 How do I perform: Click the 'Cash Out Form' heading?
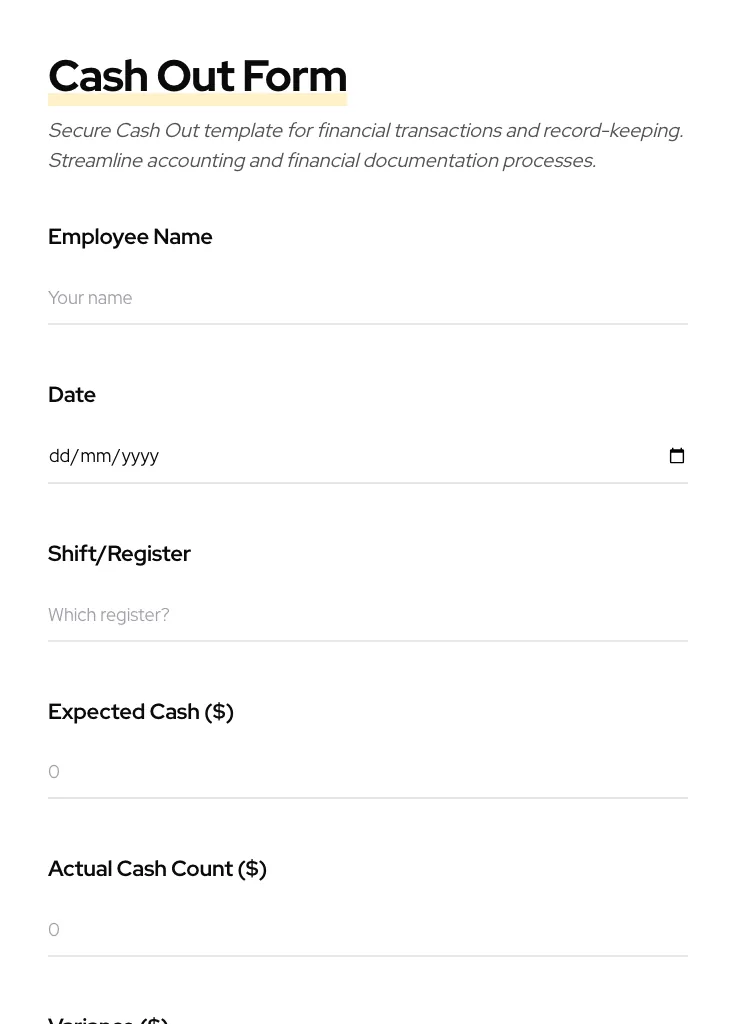pyautogui.click(x=197, y=76)
